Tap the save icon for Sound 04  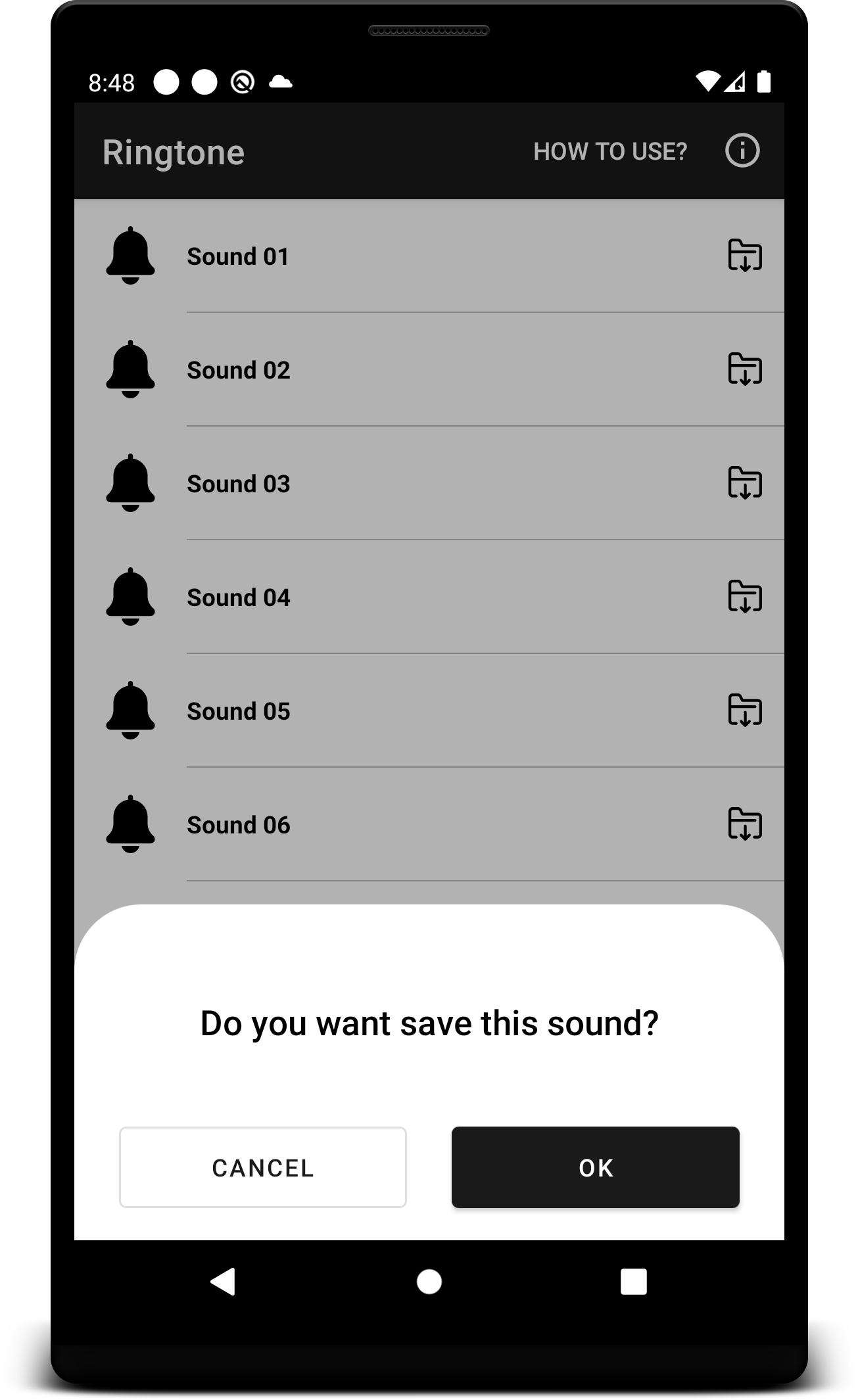click(745, 597)
